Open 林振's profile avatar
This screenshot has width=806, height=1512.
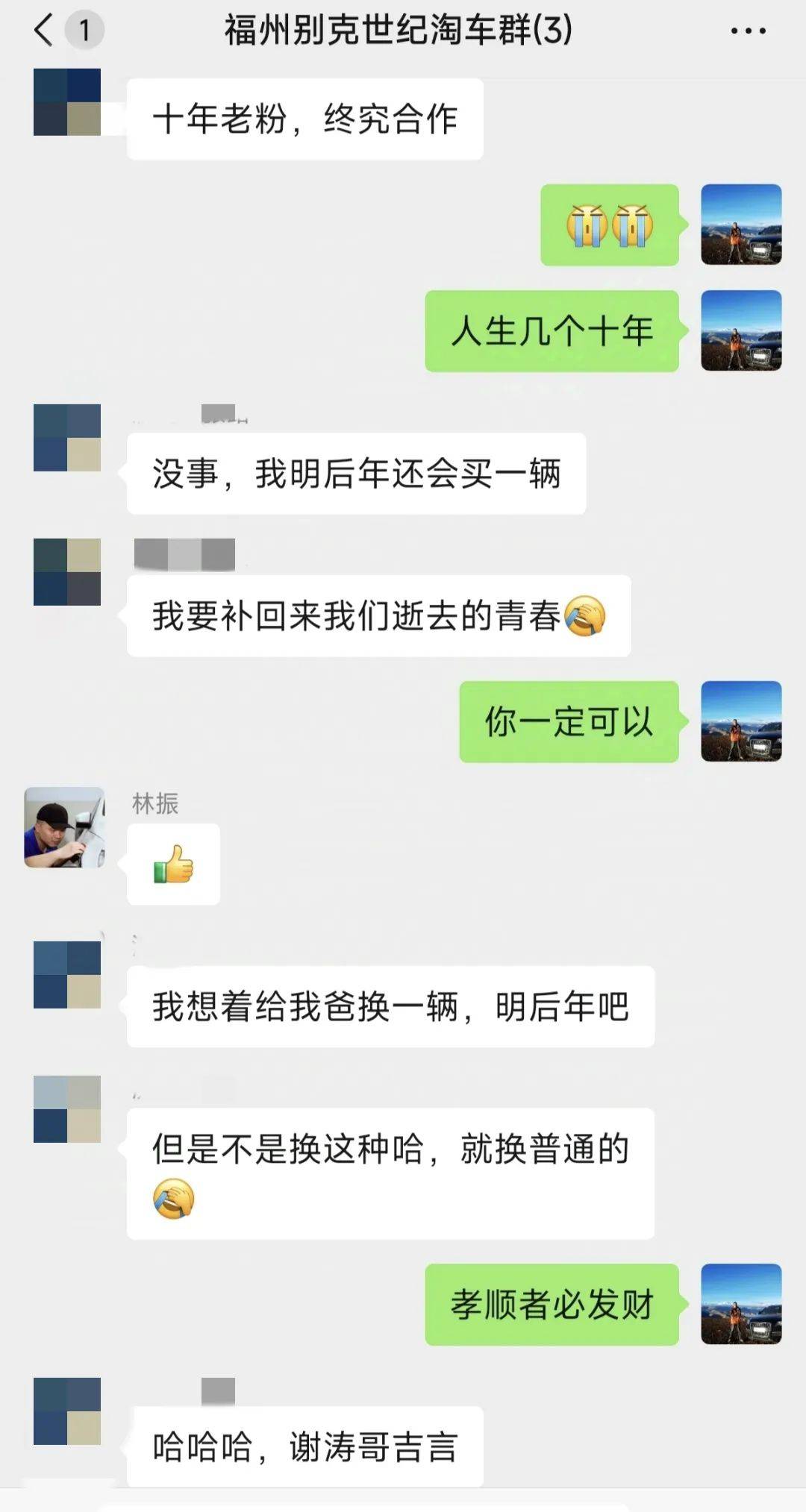tap(65, 827)
